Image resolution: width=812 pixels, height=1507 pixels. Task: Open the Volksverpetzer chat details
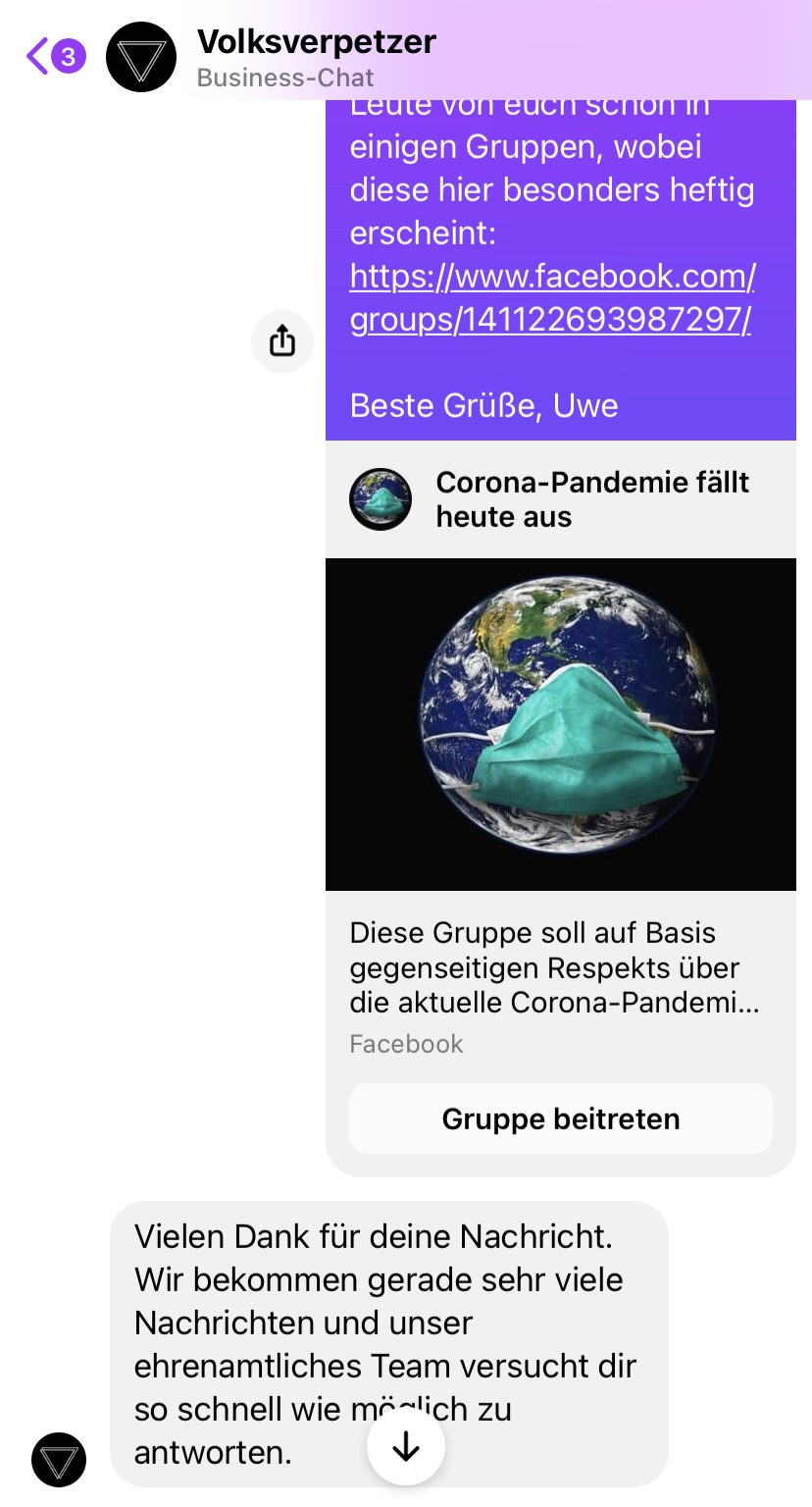(316, 57)
